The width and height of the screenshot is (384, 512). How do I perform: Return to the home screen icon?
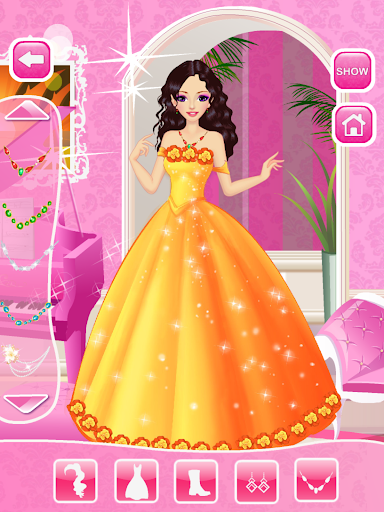coord(354,124)
